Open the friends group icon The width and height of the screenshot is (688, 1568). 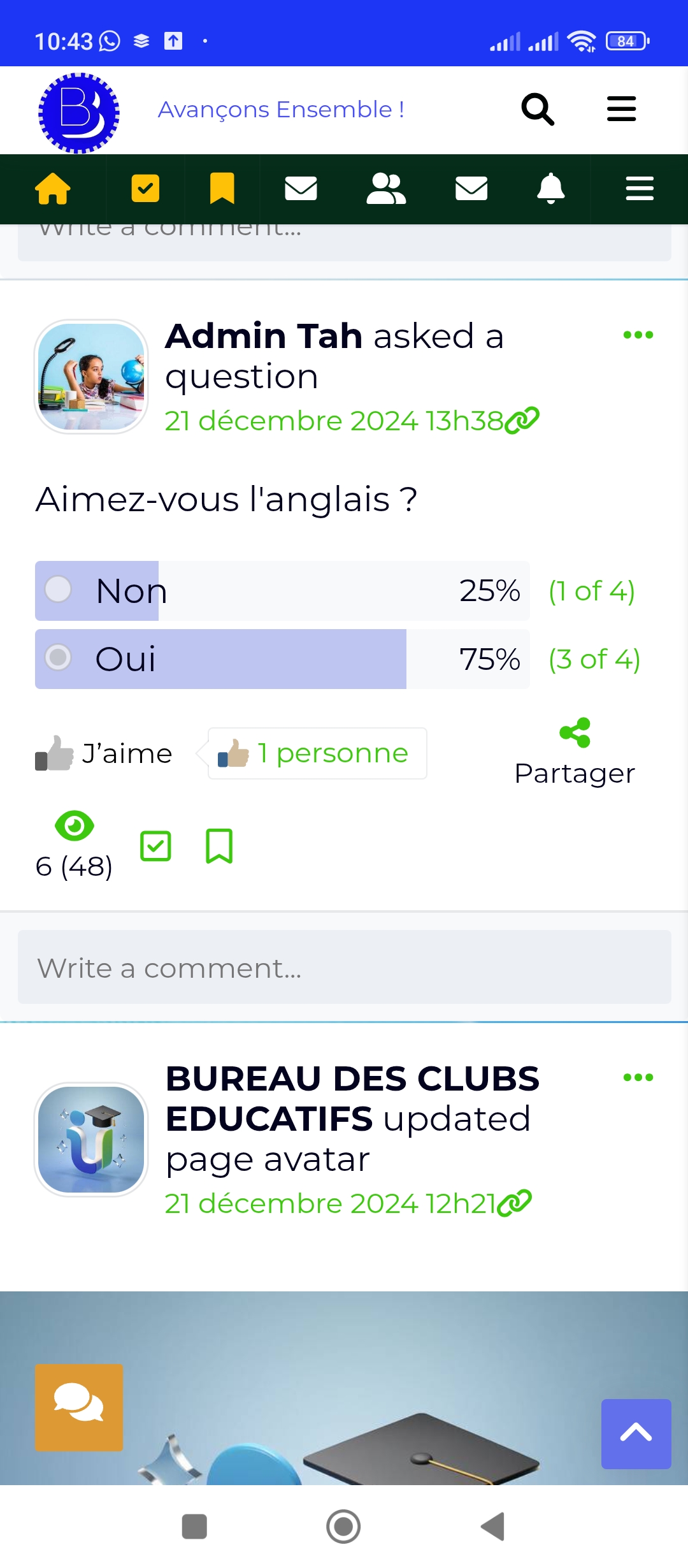(x=386, y=189)
